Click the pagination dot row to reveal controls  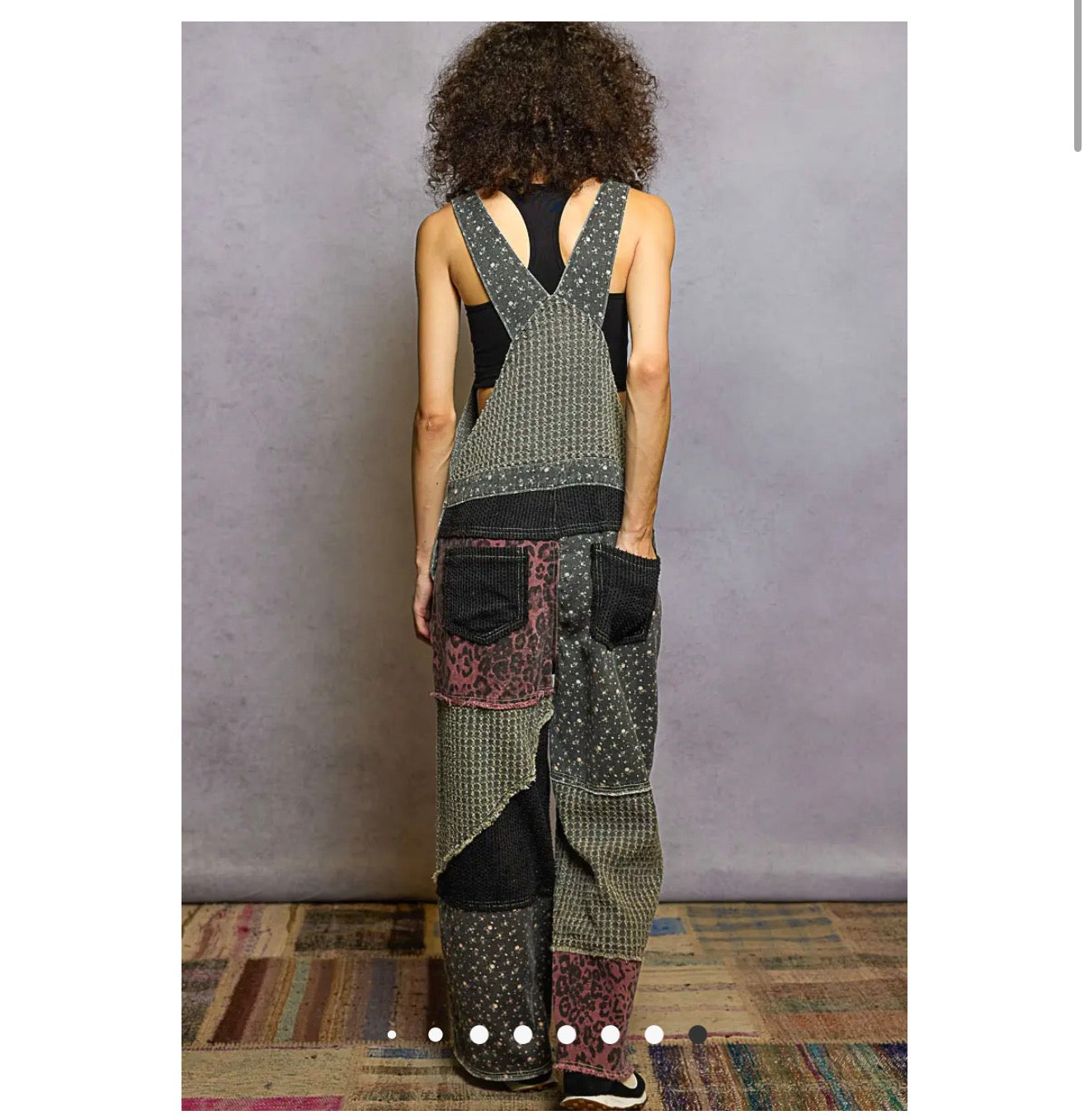coord(544,1035)
